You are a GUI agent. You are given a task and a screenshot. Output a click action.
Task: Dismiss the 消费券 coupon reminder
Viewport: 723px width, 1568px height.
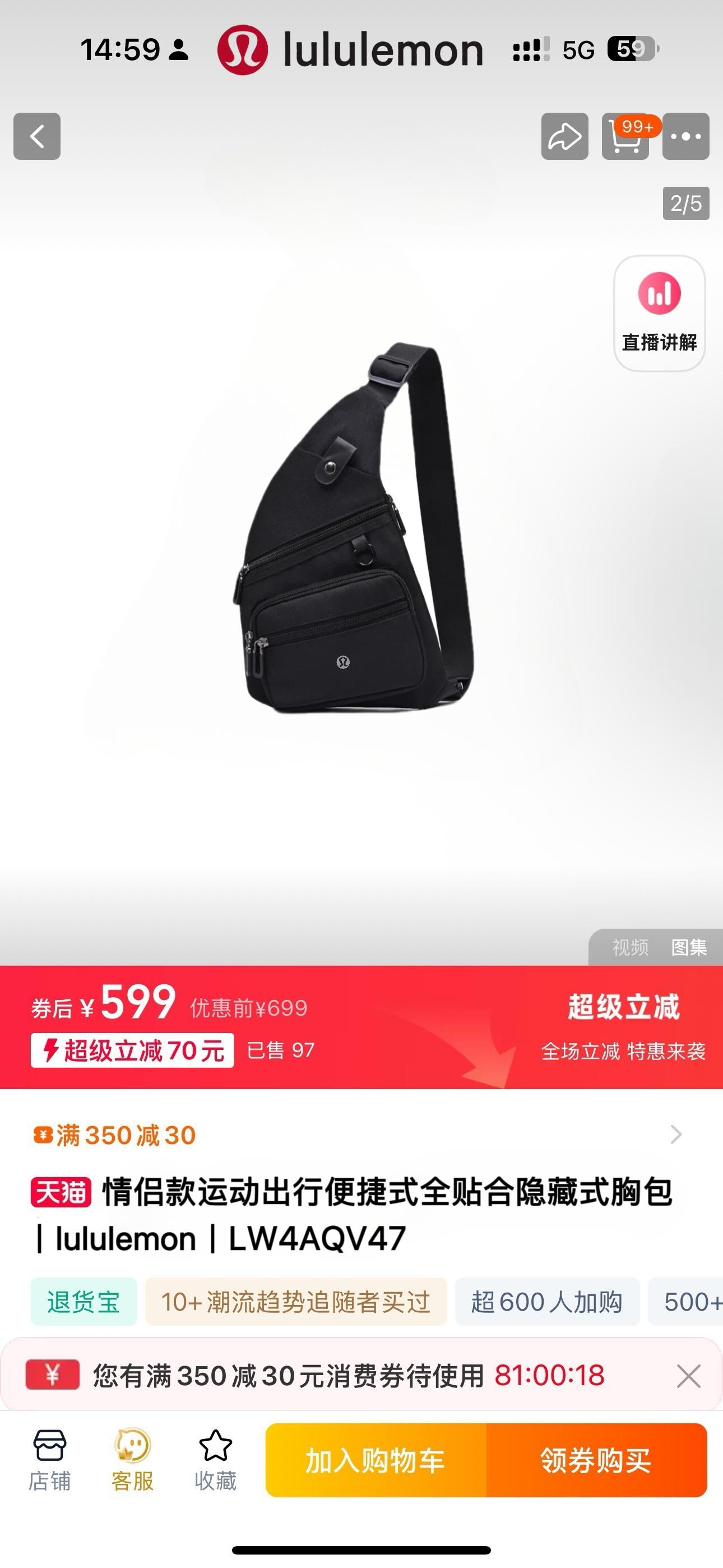pyautogui.click(x=688, y=1376)
